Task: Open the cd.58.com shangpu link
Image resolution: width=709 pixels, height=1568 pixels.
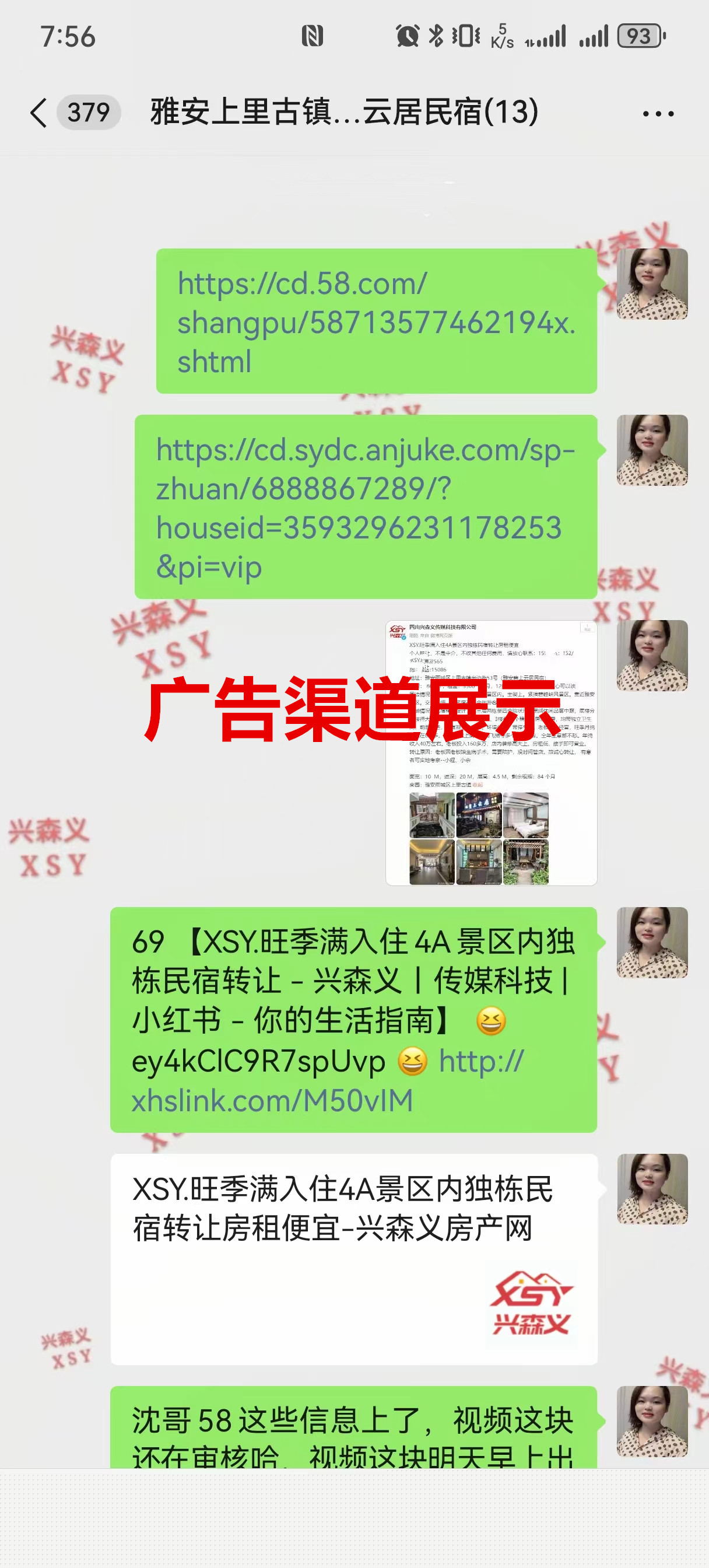Action: [375, 322]
